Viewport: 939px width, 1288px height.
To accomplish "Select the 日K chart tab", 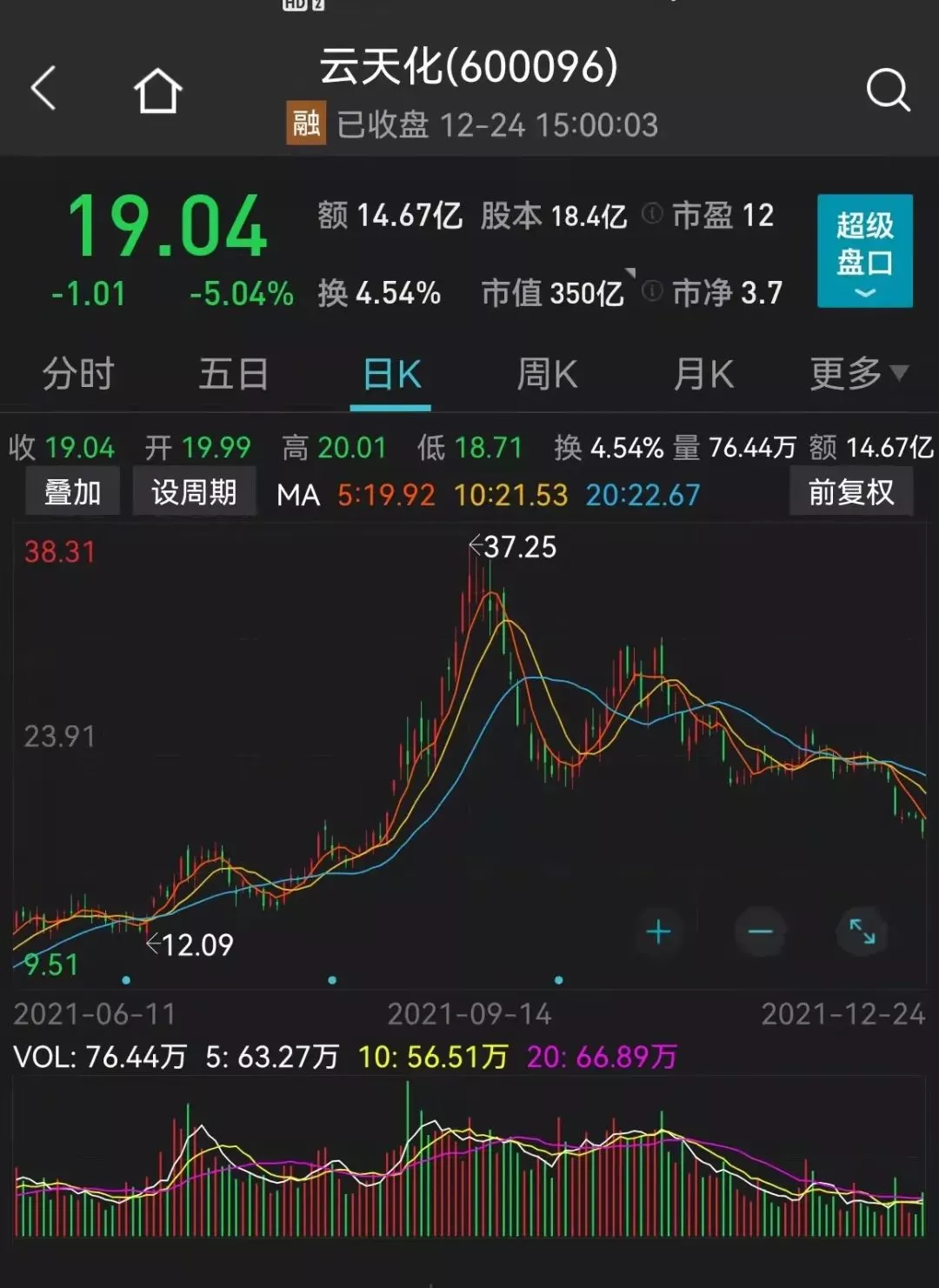I will click(391, 375).
